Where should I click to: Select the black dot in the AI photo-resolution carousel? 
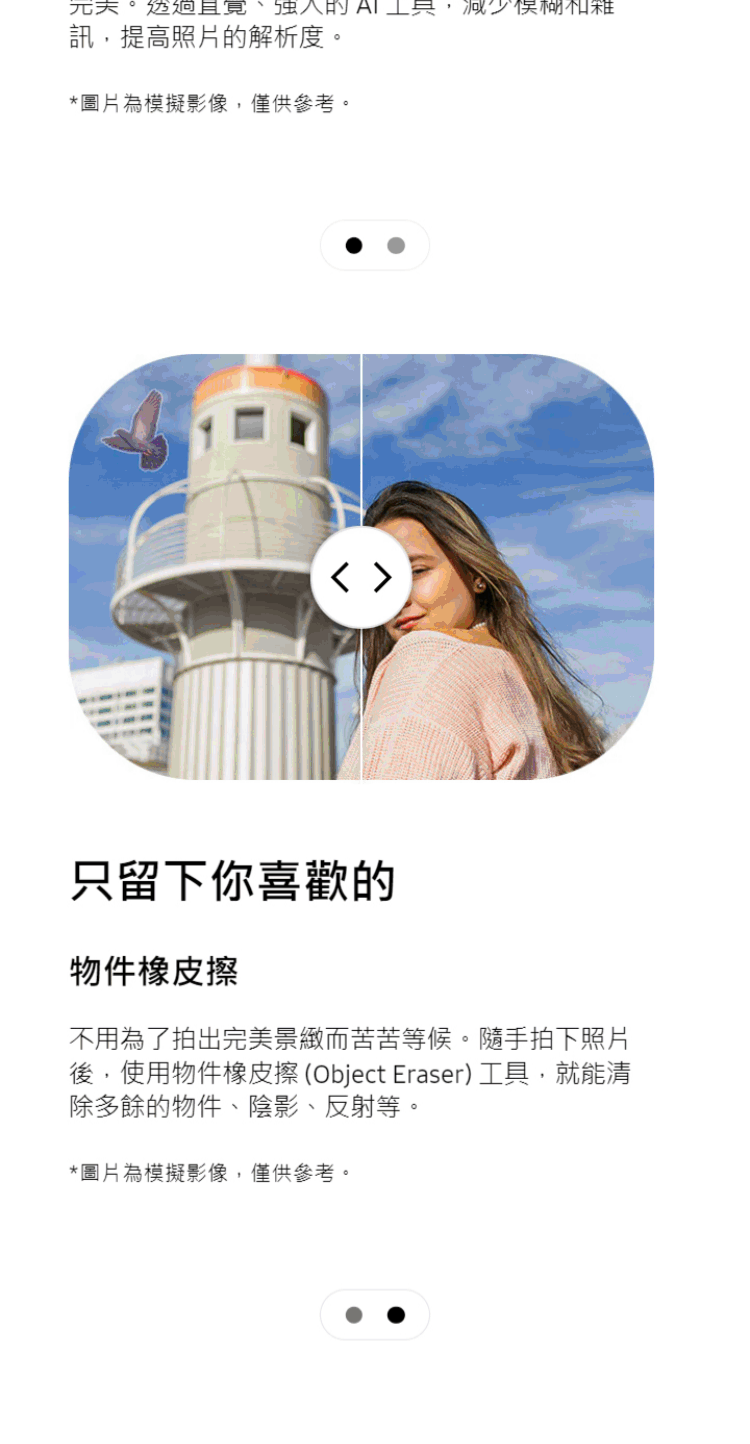coord(354,246)
